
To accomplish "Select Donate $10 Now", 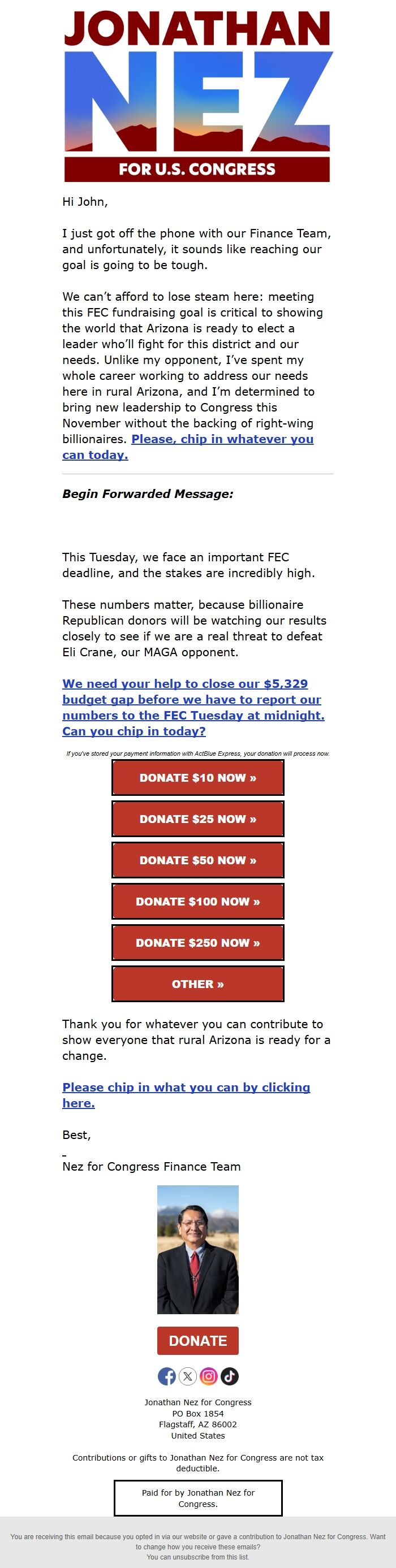I will point(197,777).
